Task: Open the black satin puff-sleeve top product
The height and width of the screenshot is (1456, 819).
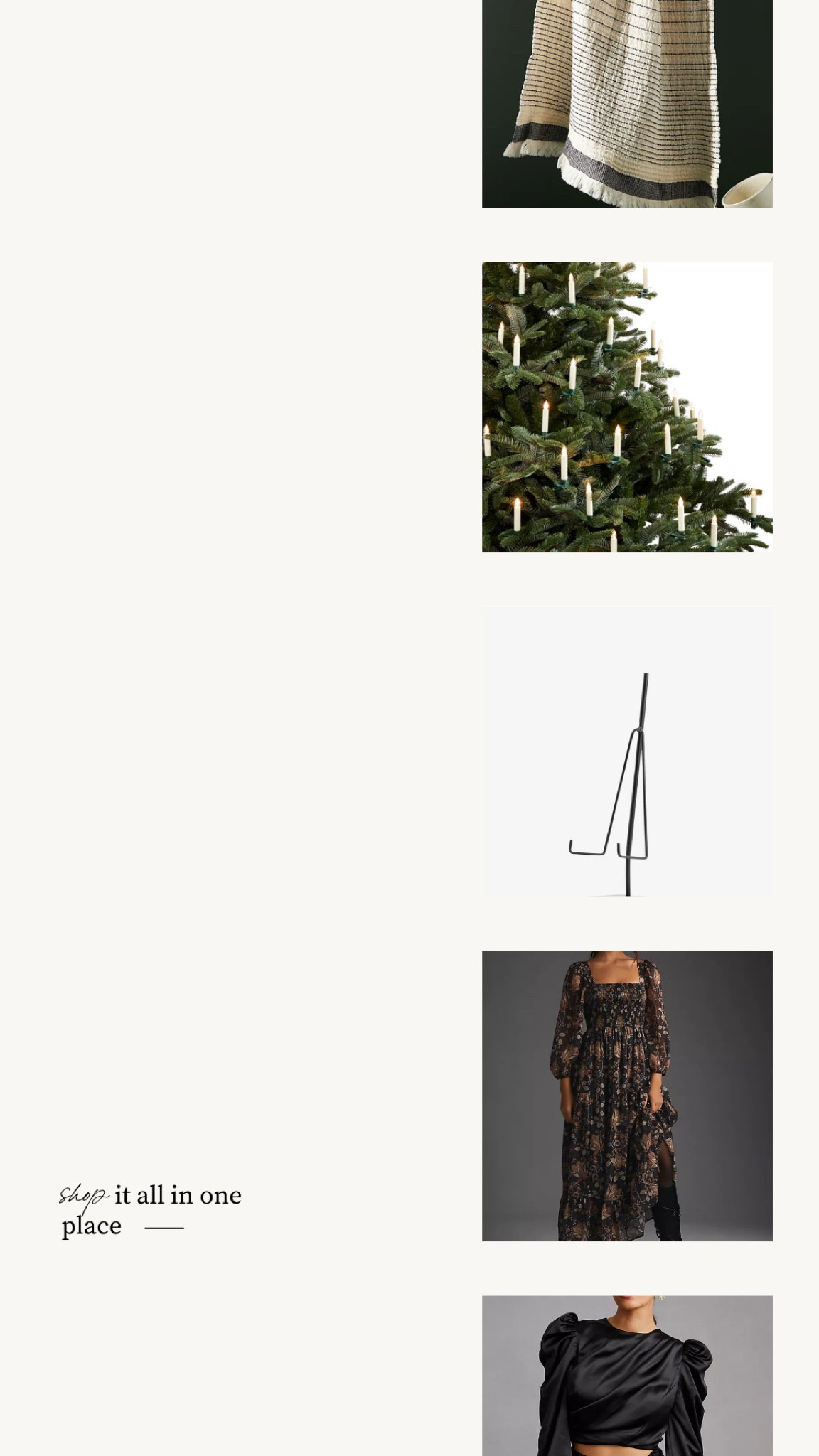Action: [626, 1375]
